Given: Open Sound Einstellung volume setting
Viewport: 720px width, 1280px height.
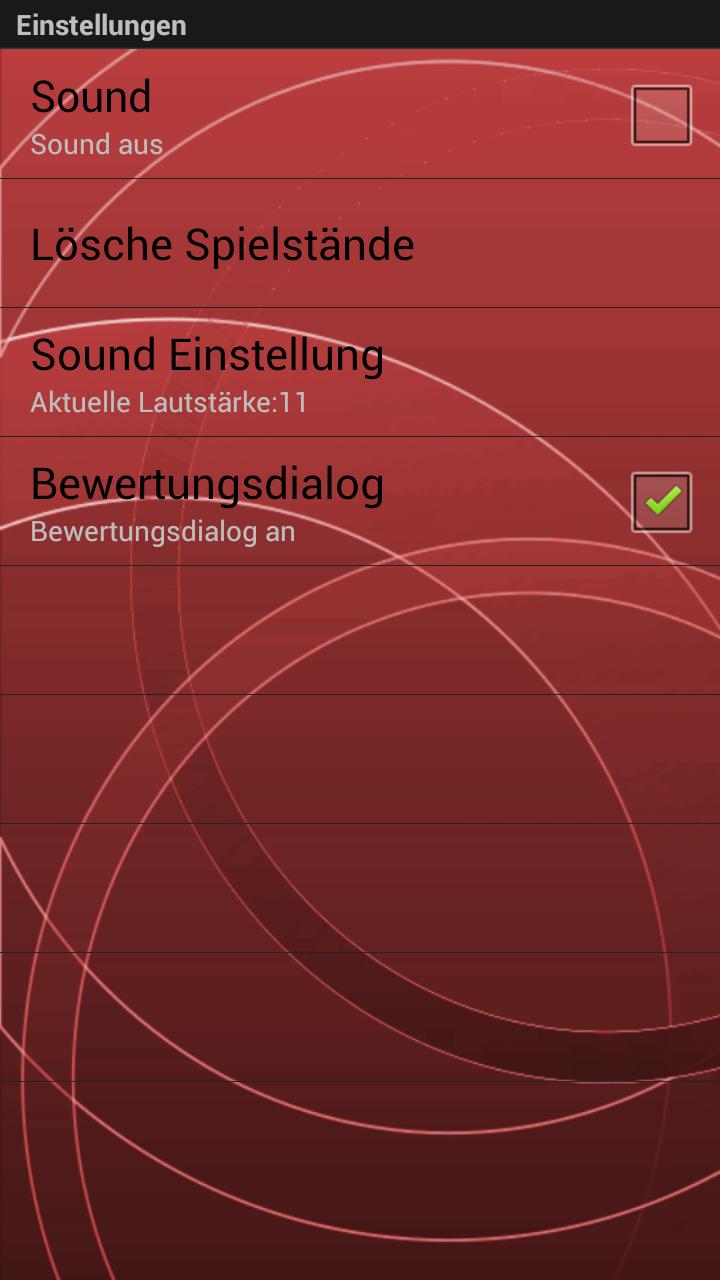Looking at the screenshot, I should [x=208, y=372].
